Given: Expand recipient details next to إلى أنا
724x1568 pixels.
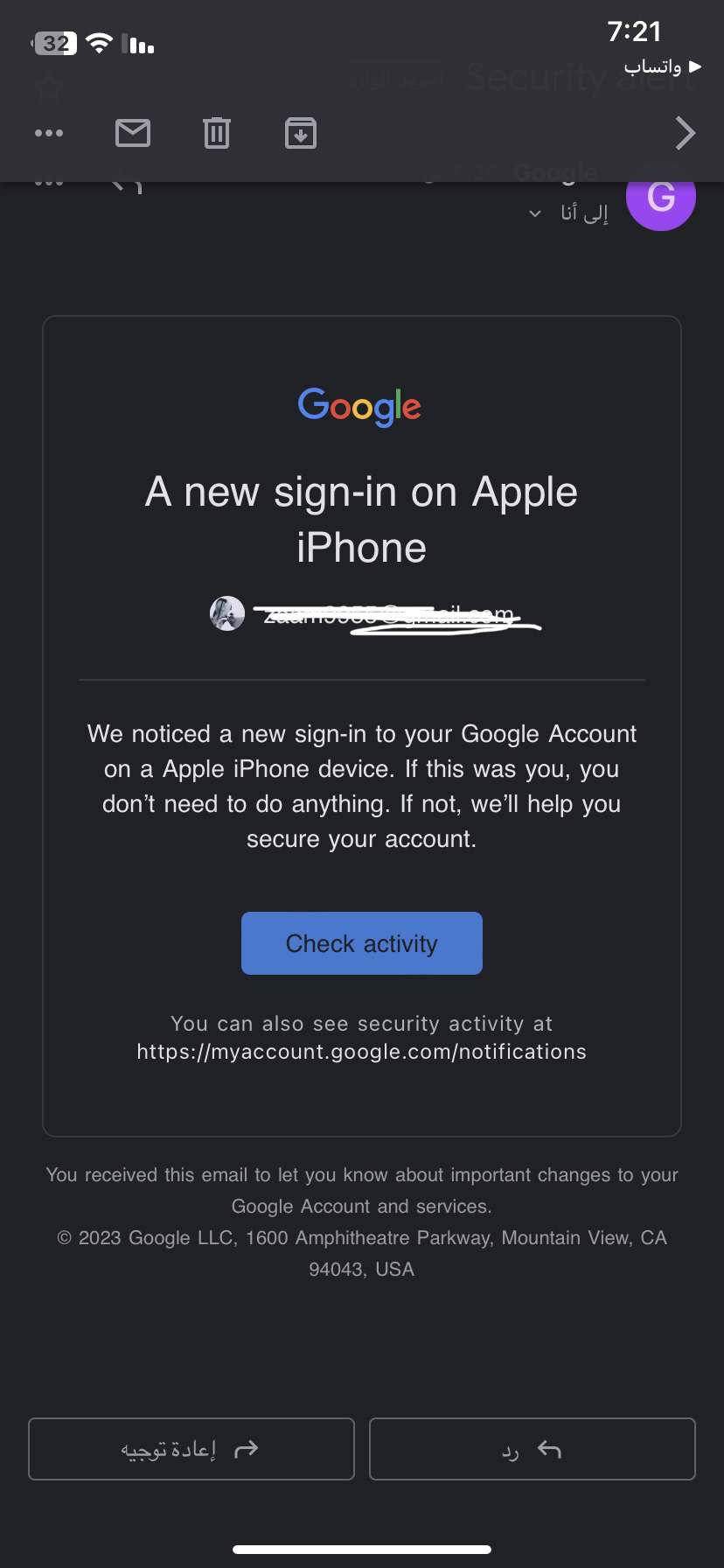Looking at the screenshot, I should pyautogui.click(x=535, y=213).
